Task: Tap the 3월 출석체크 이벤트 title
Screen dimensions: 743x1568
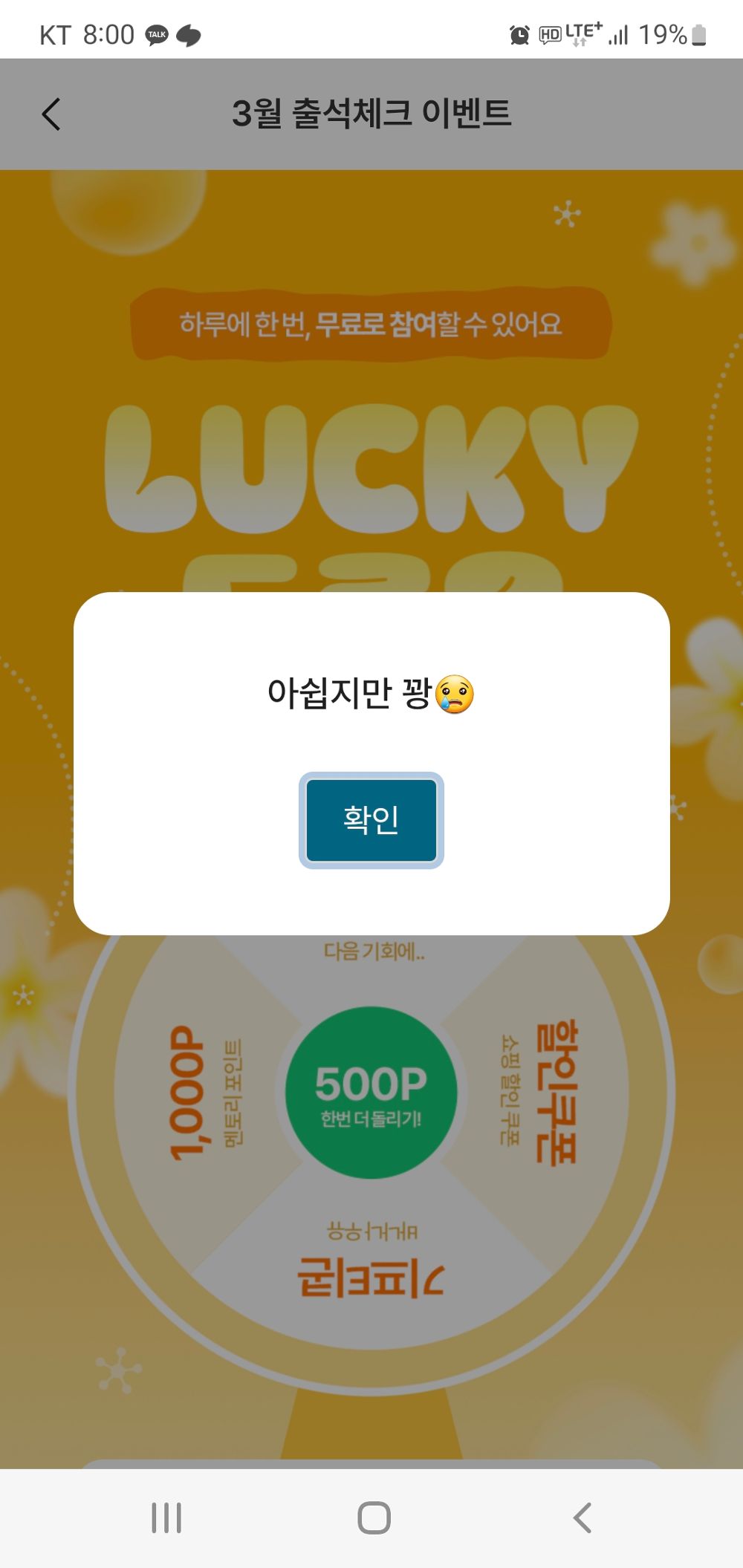Action: 371,111
